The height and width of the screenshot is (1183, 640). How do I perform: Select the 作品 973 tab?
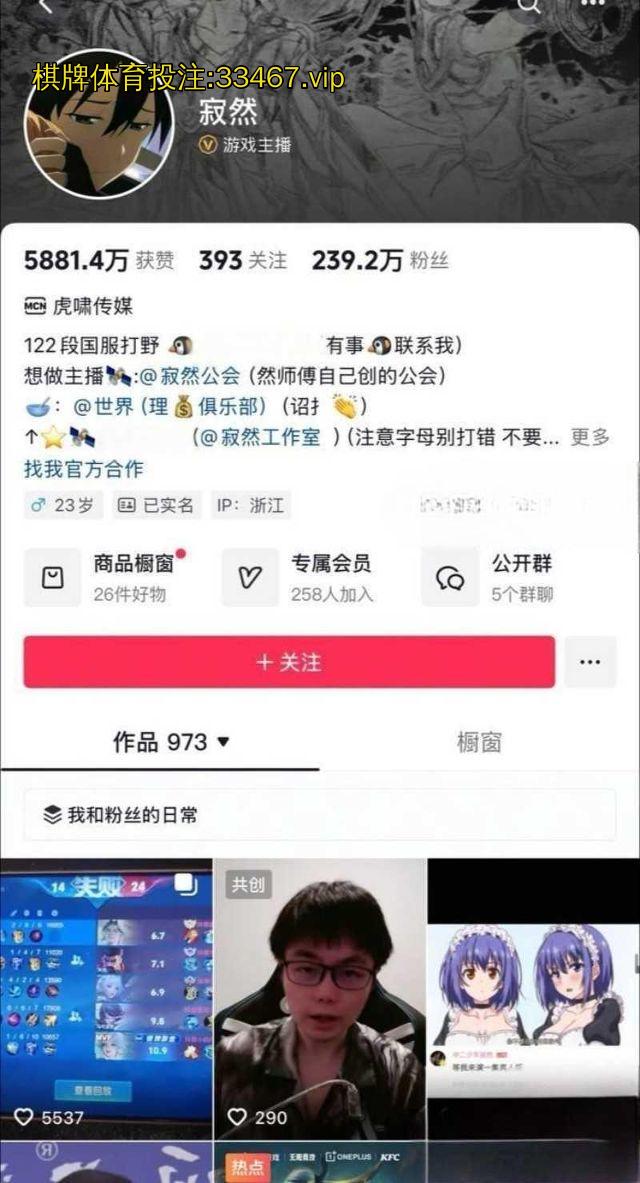pyautogui.click(x=170, y=742)
